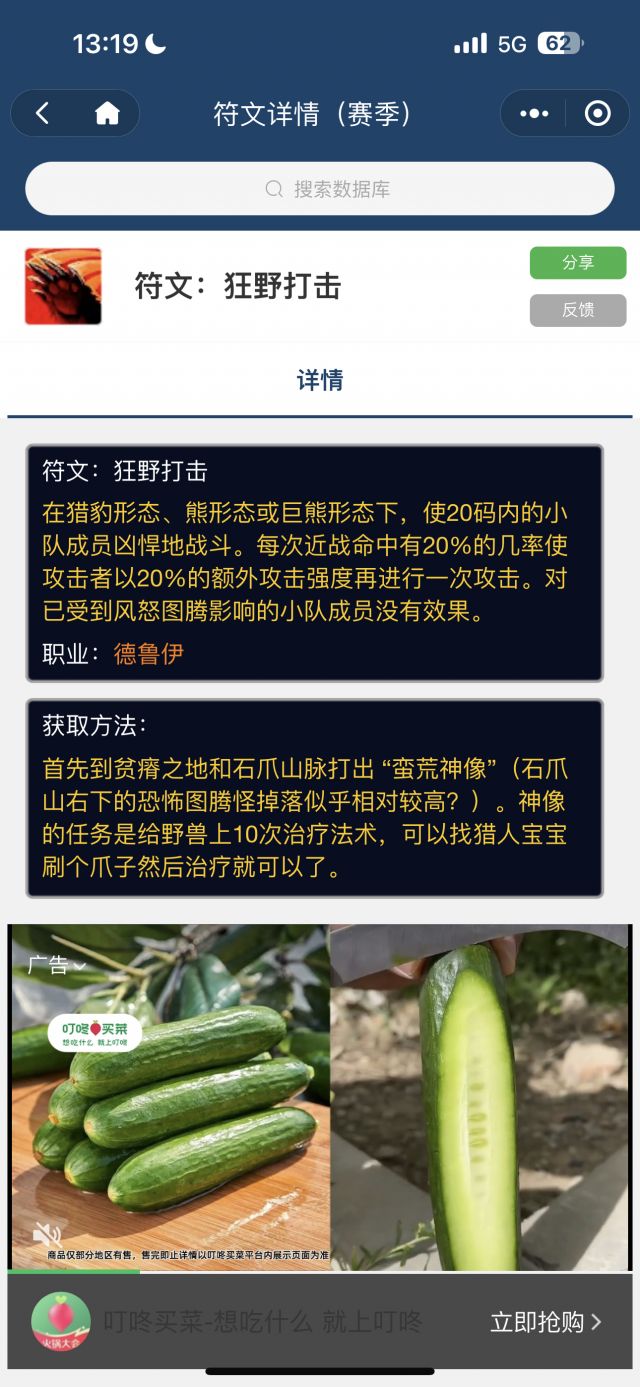Close the mini program via circle icon
The image size is (640, 1387).
[597, 114]
